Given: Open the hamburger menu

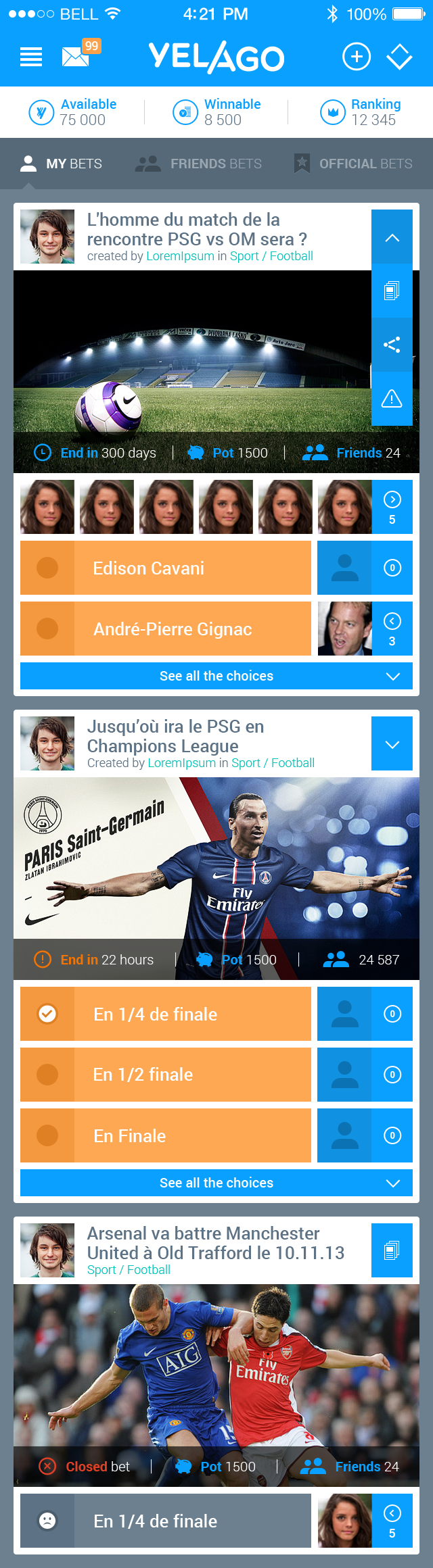Looking at the screenshot, I should 31,57.
